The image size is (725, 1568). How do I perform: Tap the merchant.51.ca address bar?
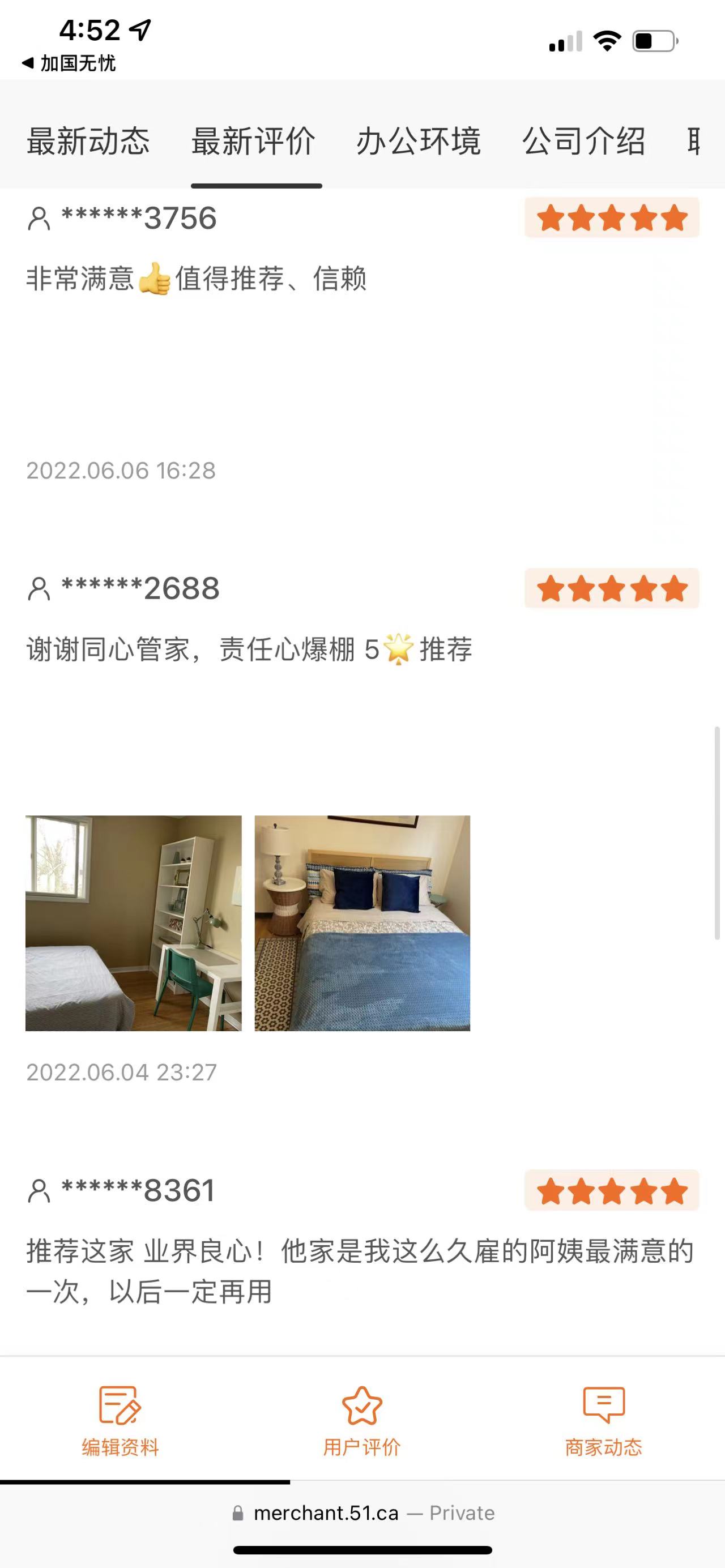click(x=363, y=1513)
